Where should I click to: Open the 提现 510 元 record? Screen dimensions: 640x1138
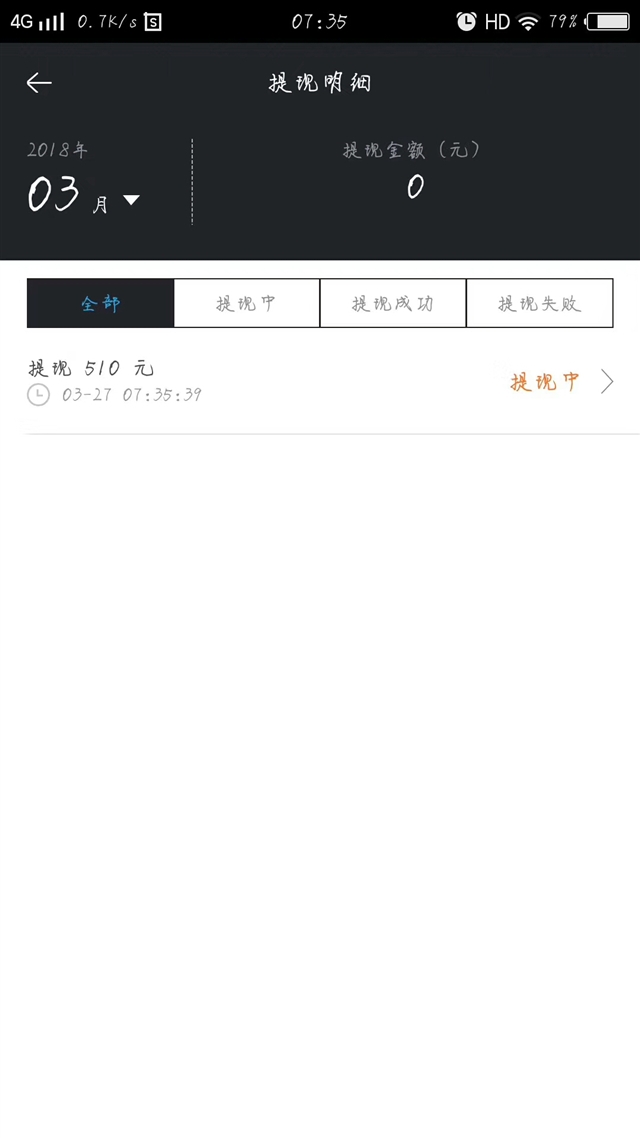coord(320,382)
